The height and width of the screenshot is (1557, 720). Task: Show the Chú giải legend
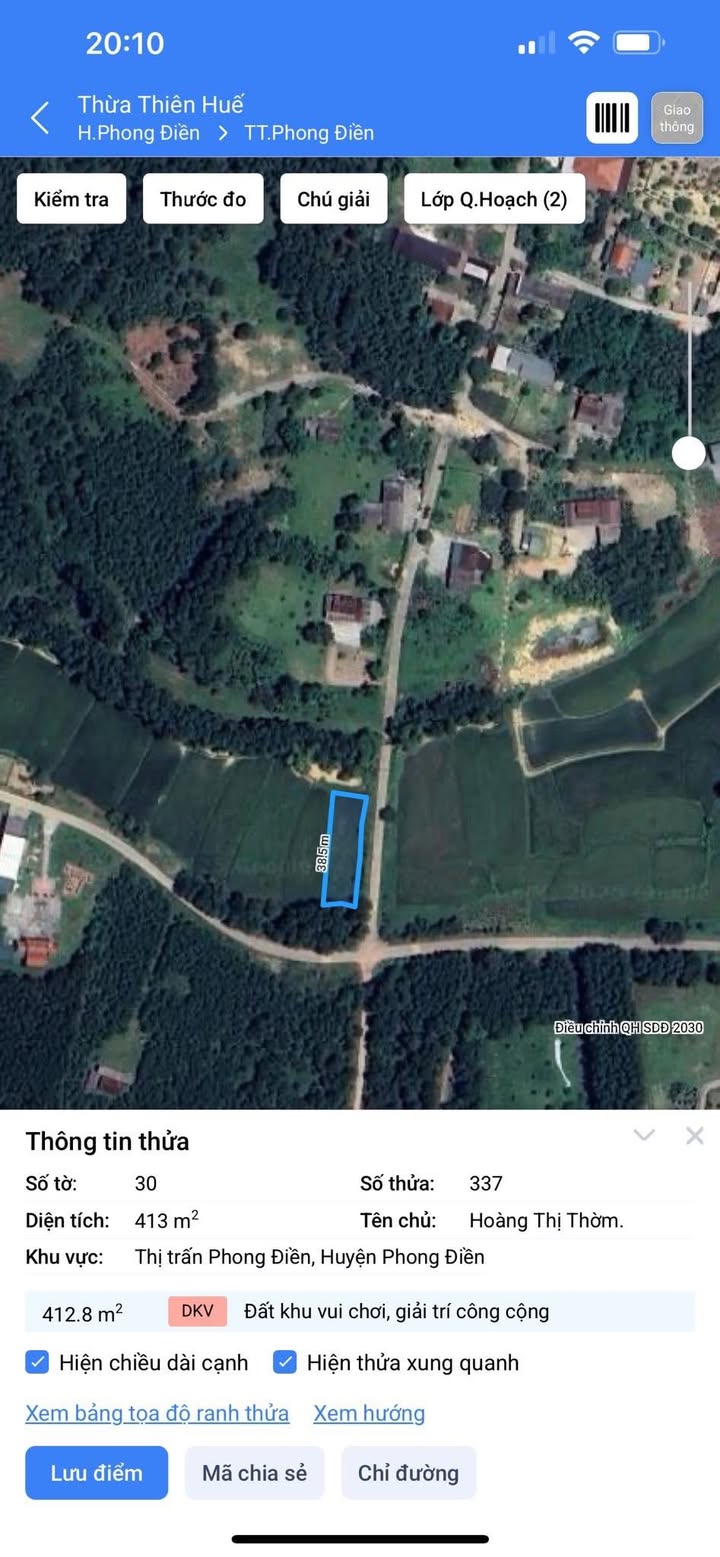[334, 199]
